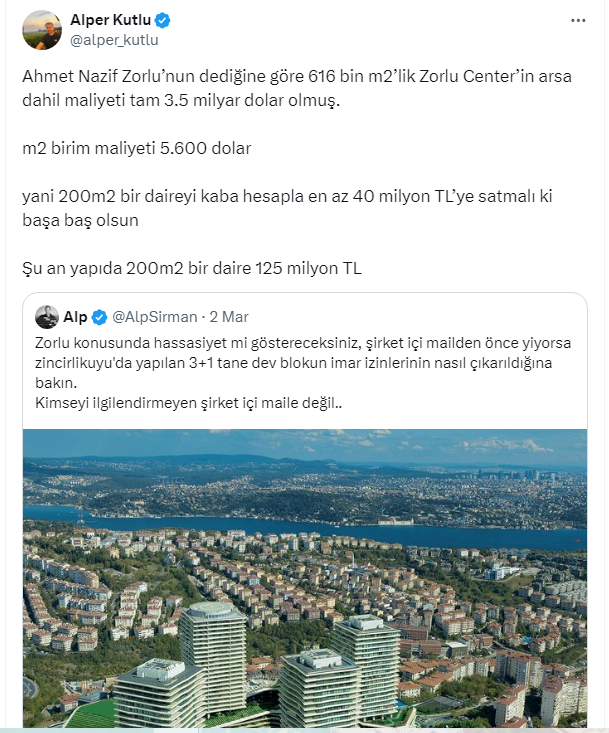This screenshot has height=733, width=609.
Task: Open the tweet's more options menu
Action: tap(578, 20)
